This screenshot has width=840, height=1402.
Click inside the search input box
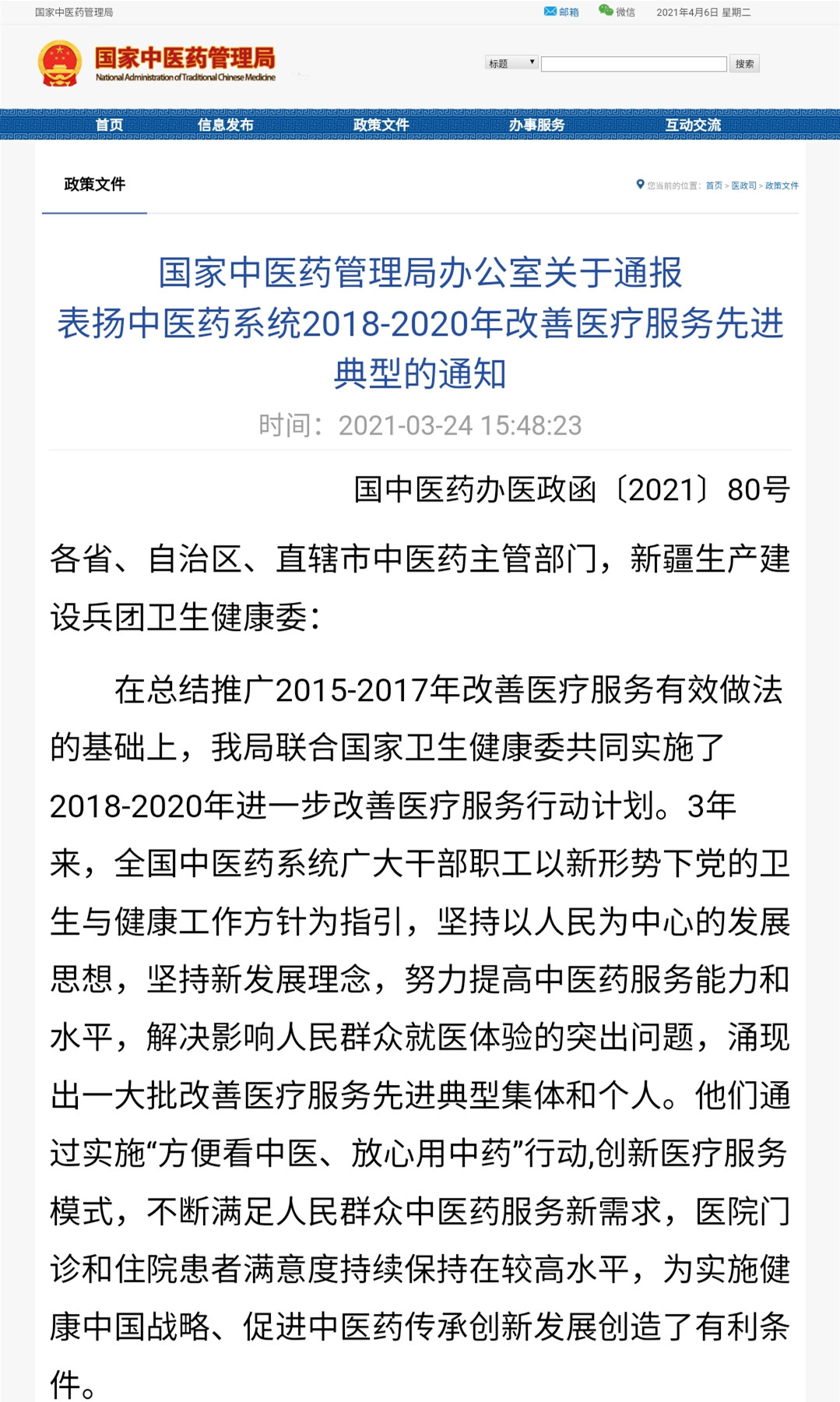(x=632, y=64)
